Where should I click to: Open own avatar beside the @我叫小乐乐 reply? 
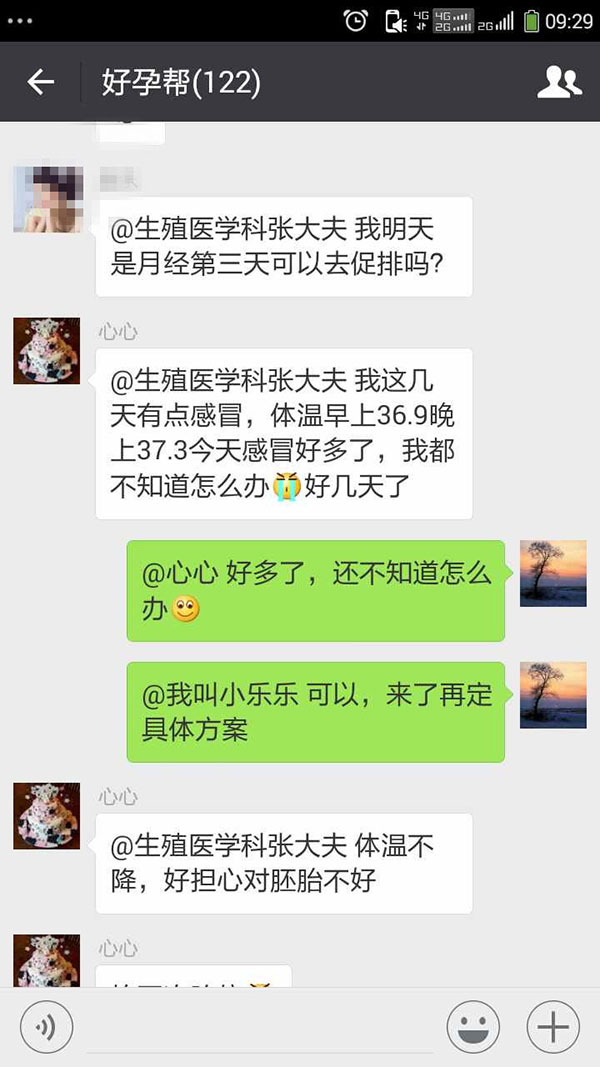tap(553, 695)
